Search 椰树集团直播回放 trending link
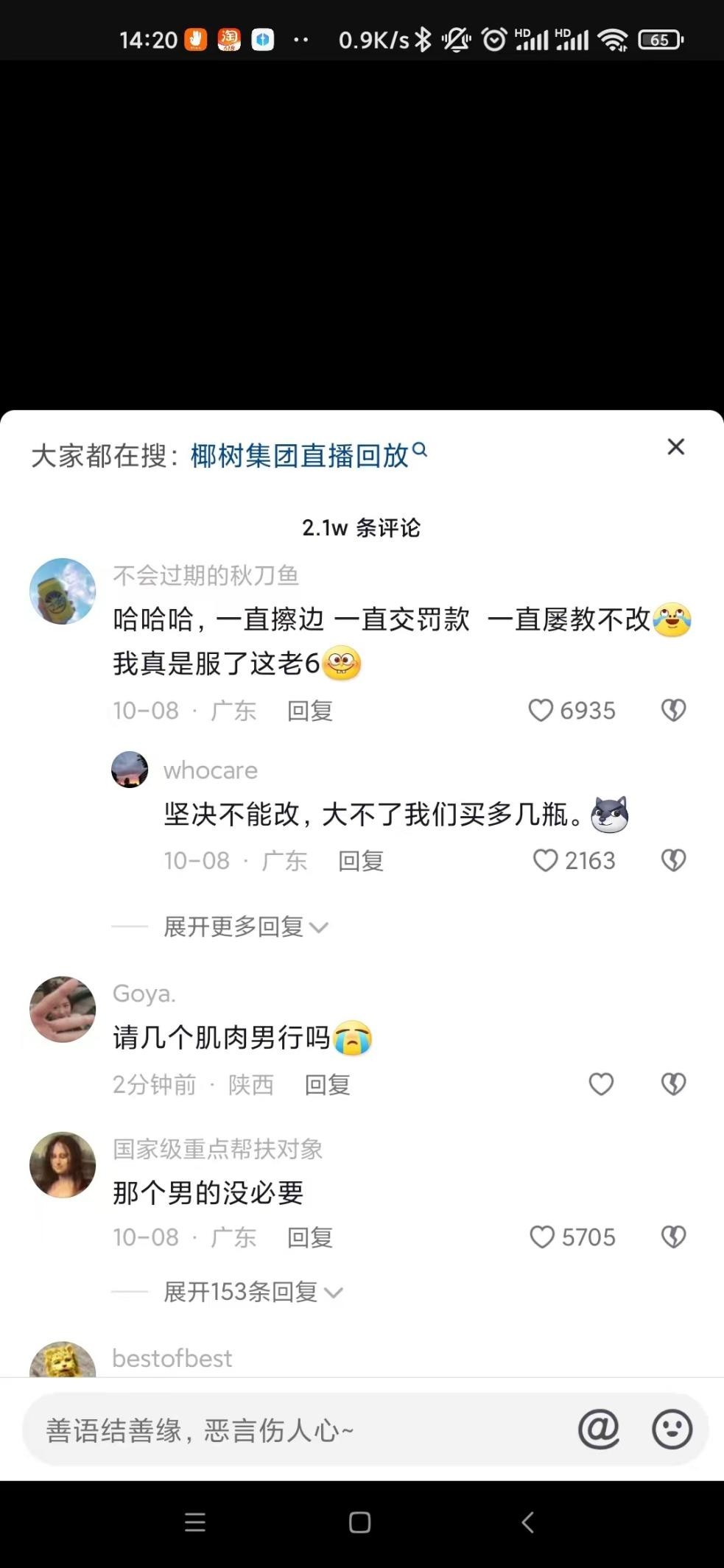The height and width of the screenshot is (1568, 724). (308, 456)
